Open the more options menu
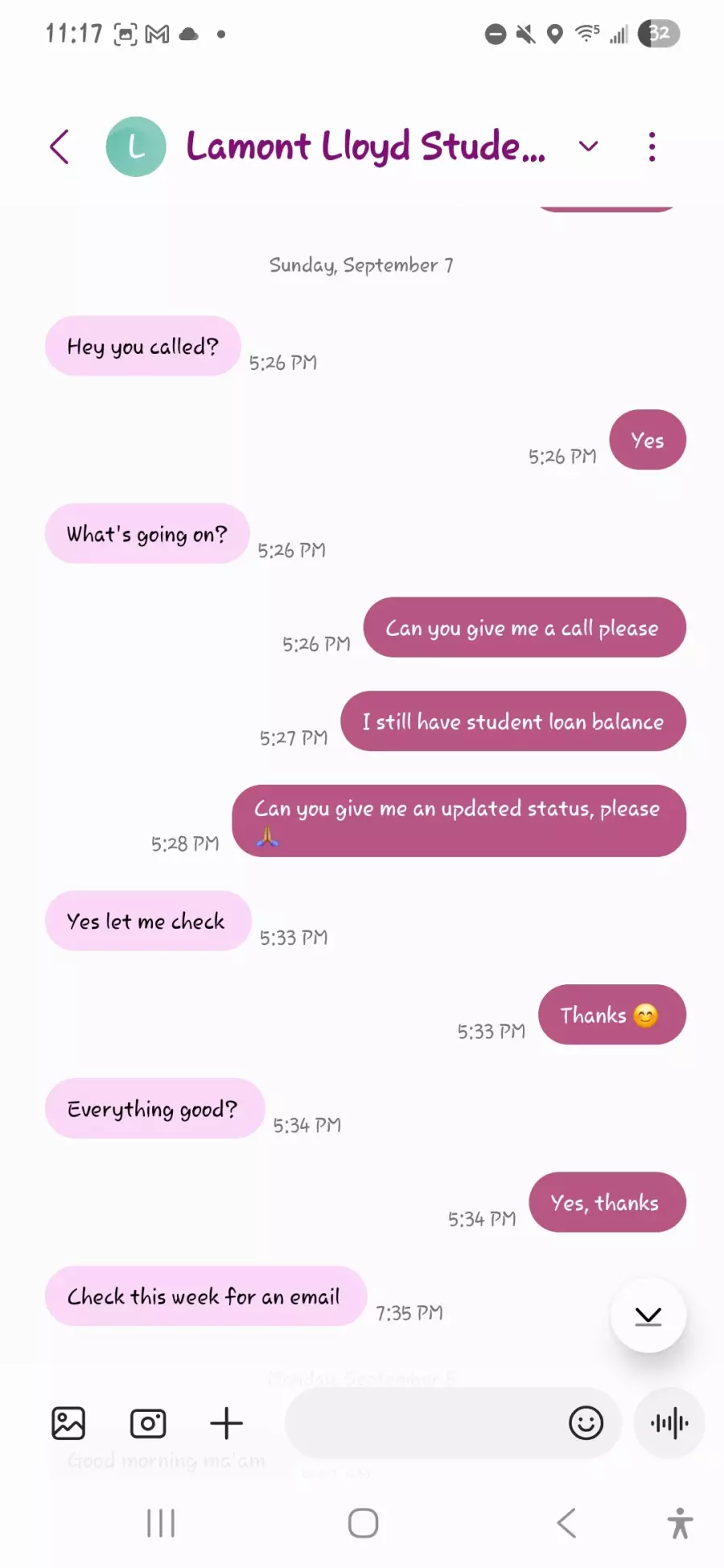The height and width of the screenshot is (1568, 724). (652, 146)
